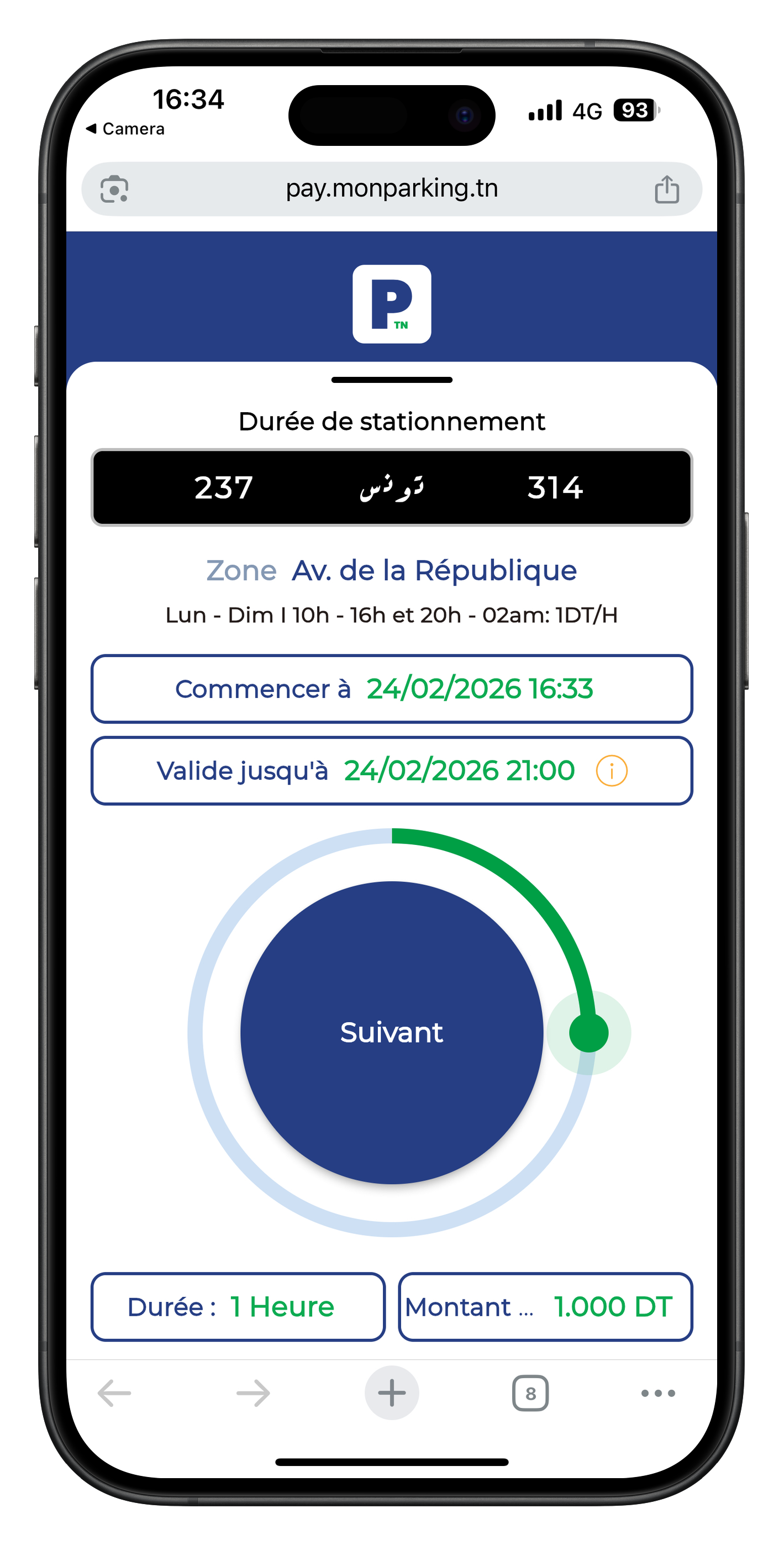The width and height of the screenshot is (784, 1545).
Task: Edit the Commencer à start time
Action: pyautogui.click(x=392, y=689)
